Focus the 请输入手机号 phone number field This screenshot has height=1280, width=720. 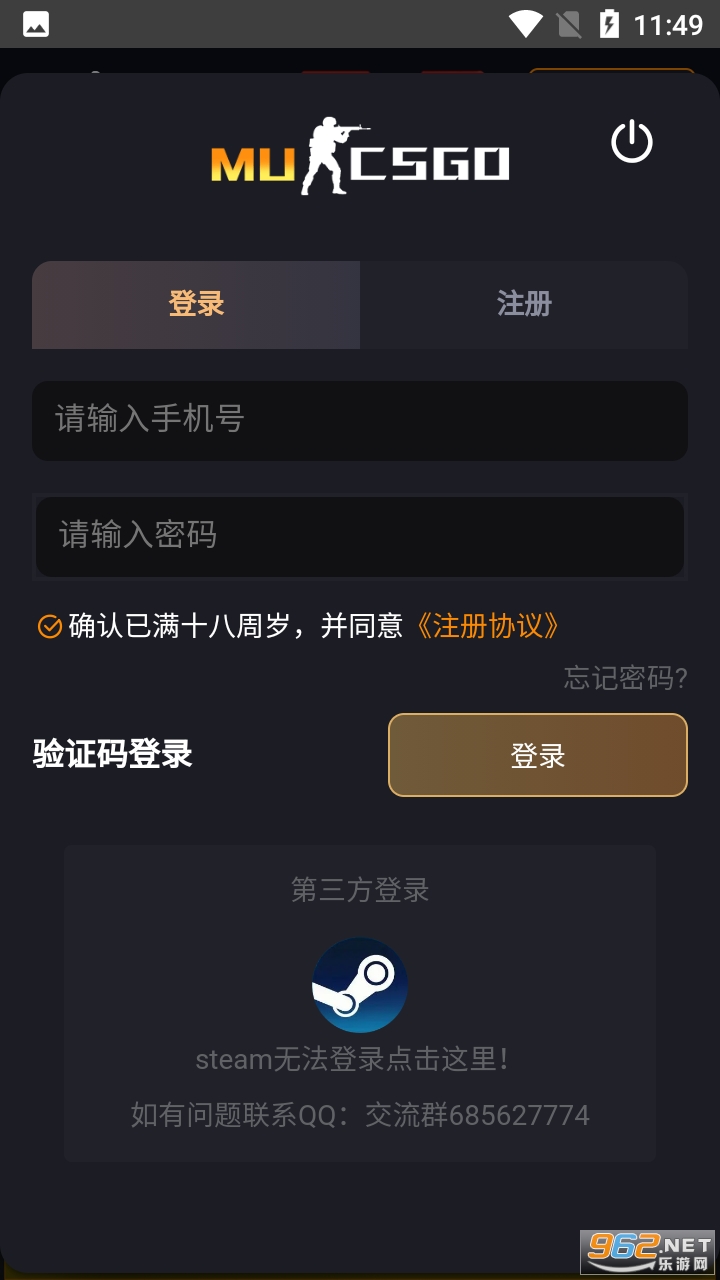point(360,420)
